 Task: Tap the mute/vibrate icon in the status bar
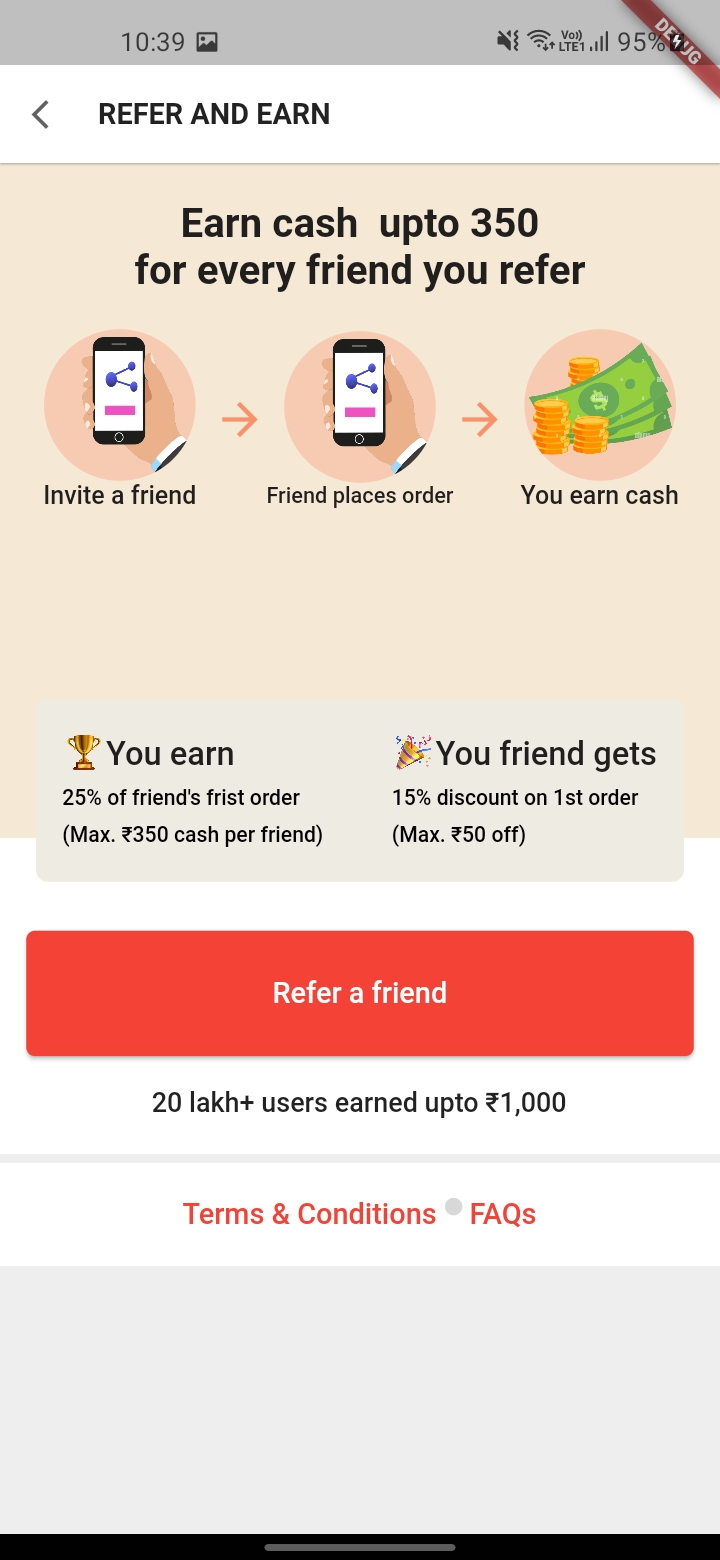(x=506, y=40)
